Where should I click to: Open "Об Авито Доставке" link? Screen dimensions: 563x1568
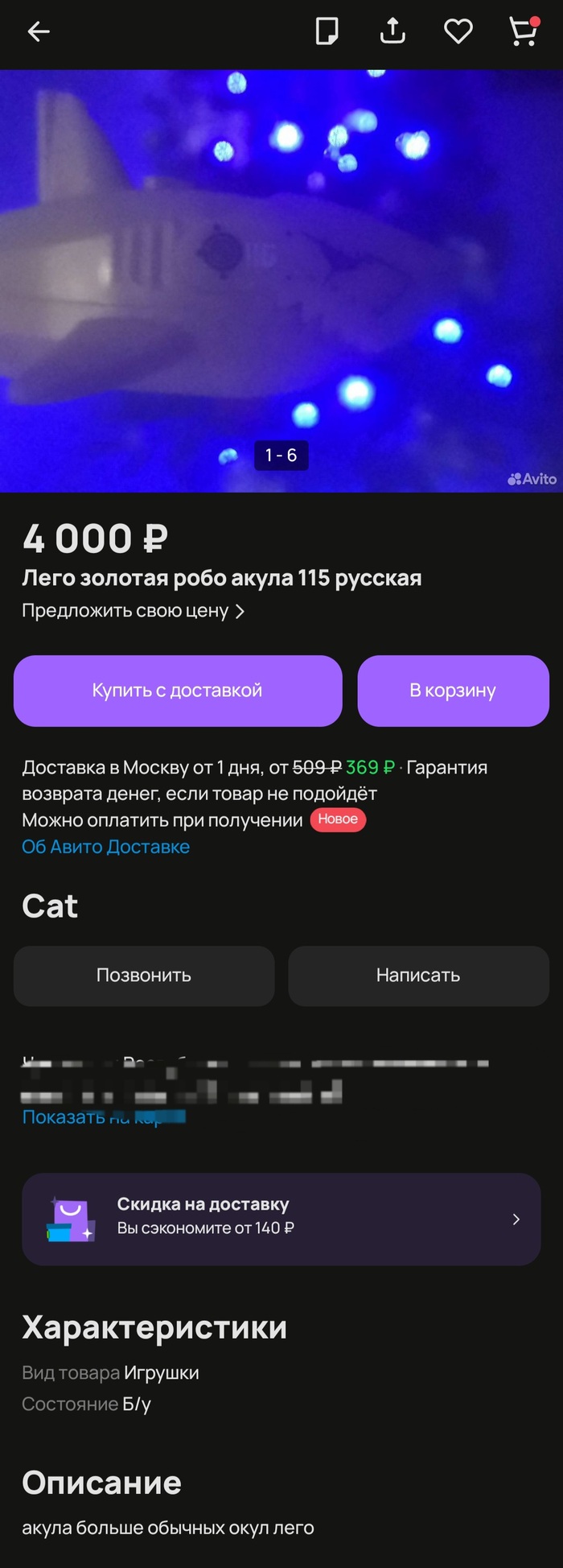[x=106, y=847]
